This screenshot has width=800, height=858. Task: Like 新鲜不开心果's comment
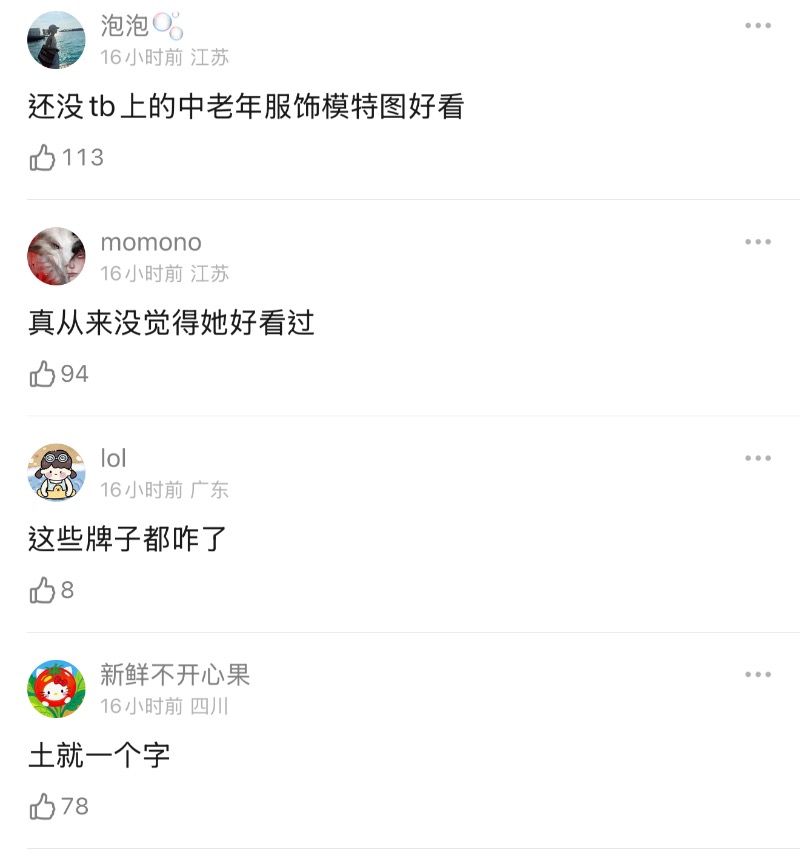(43, 807)
